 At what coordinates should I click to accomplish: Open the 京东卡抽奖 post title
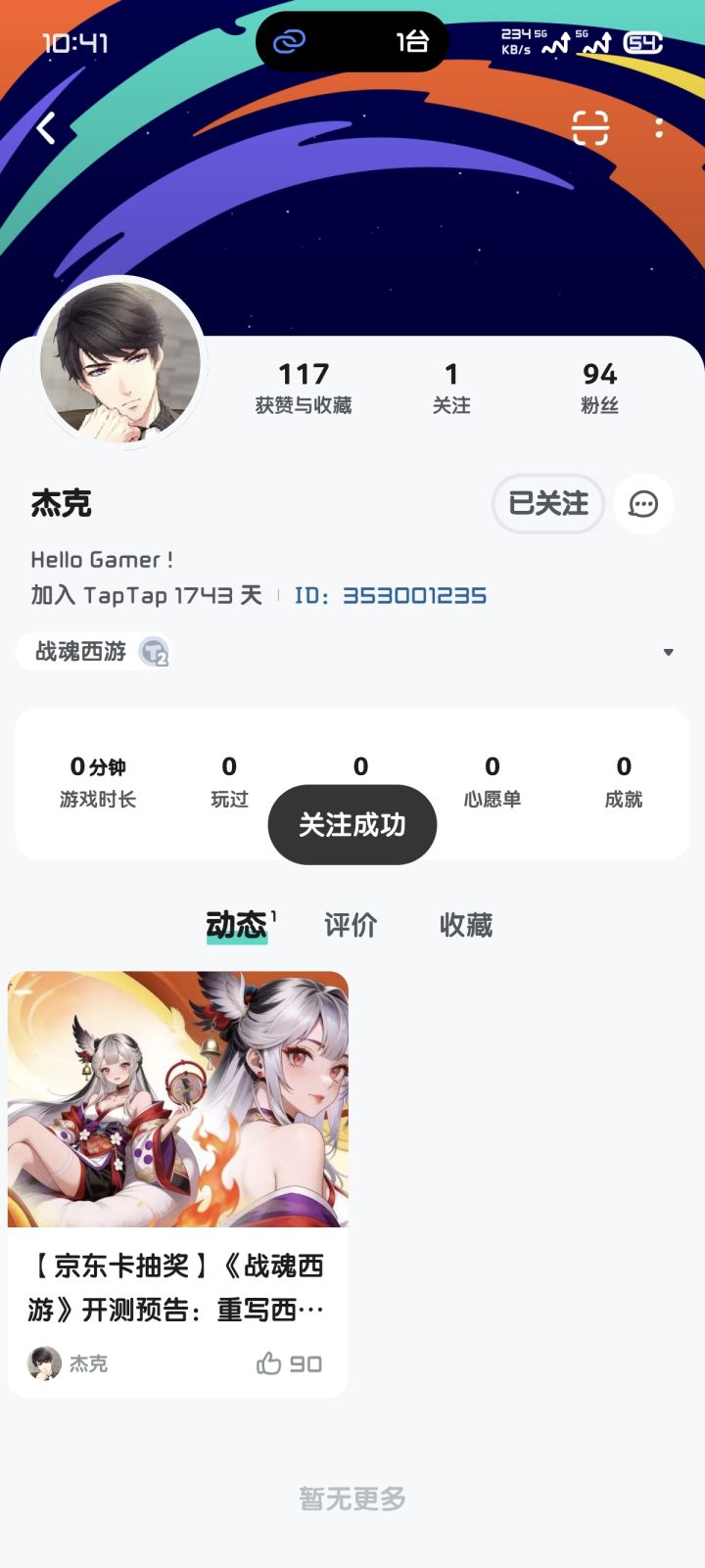click(176, 1287)
